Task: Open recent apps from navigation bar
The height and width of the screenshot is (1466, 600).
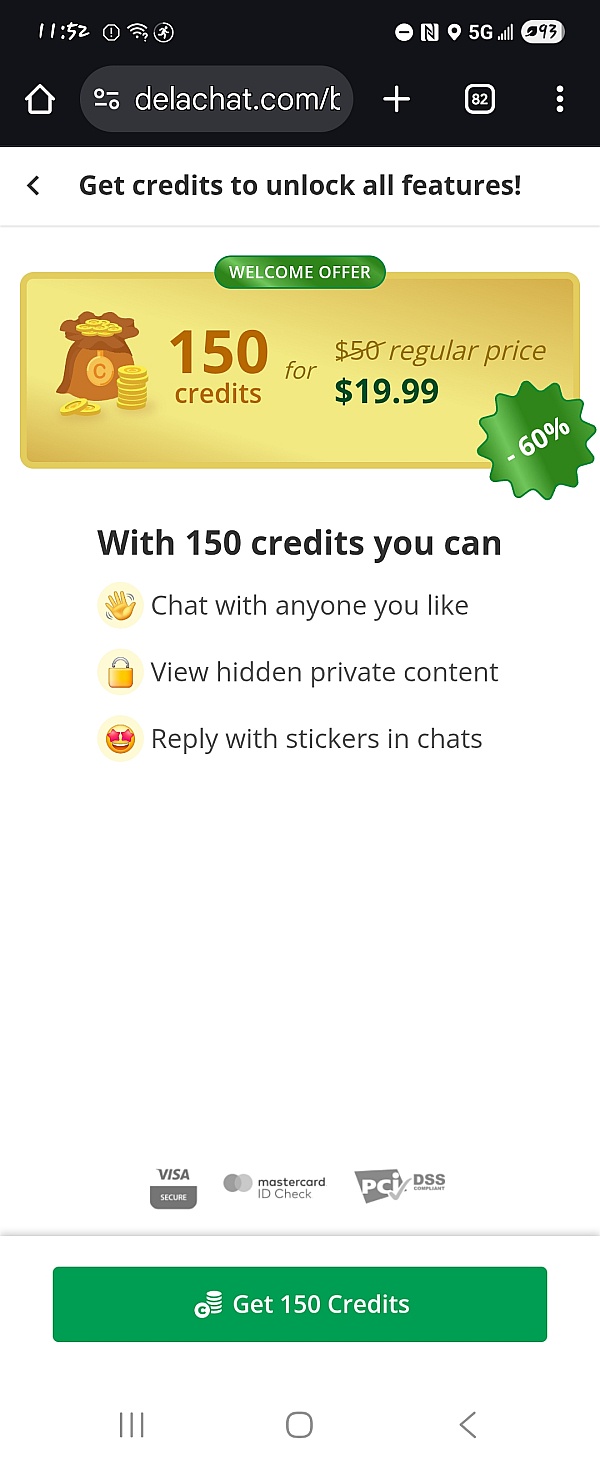Action: click(131, 1425)
